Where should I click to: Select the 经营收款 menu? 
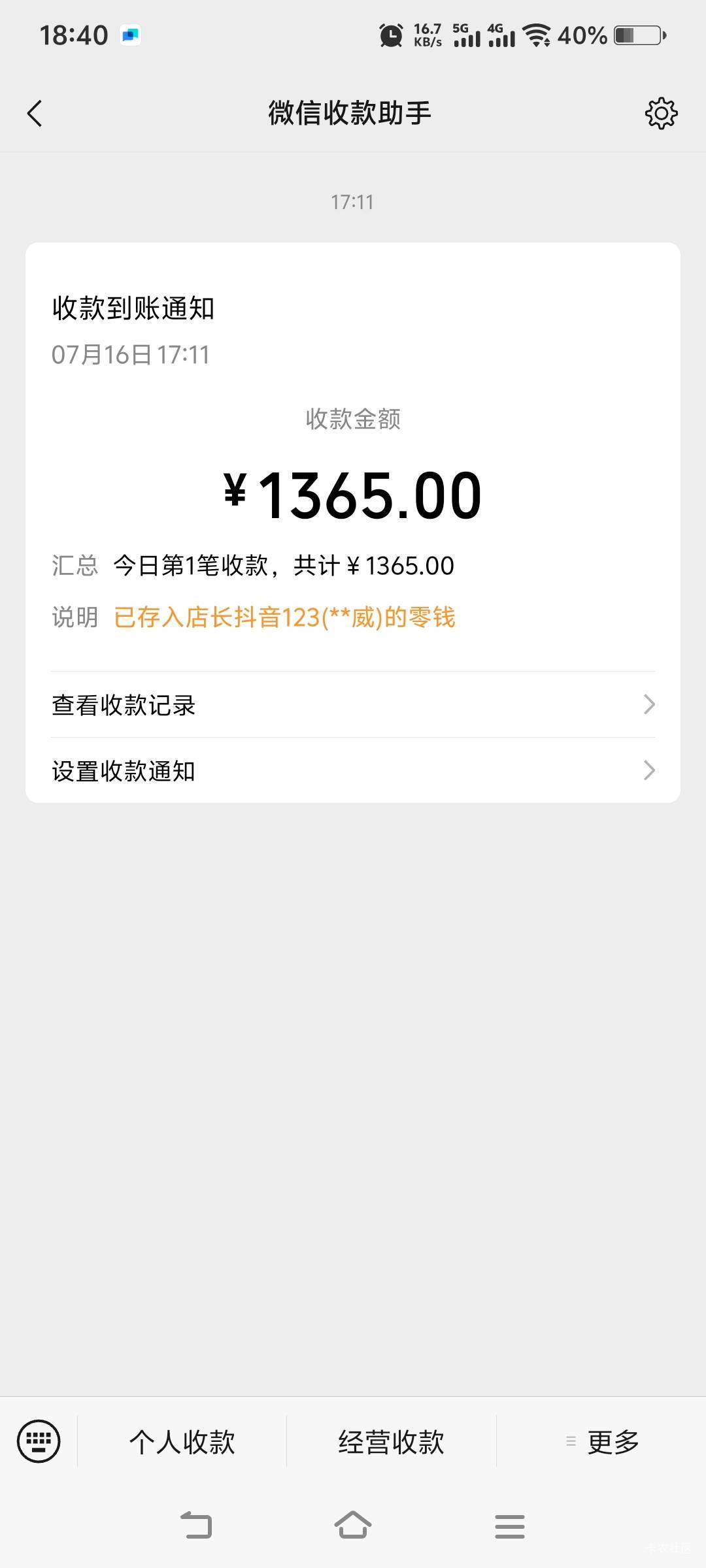[x=391, y=1442]
